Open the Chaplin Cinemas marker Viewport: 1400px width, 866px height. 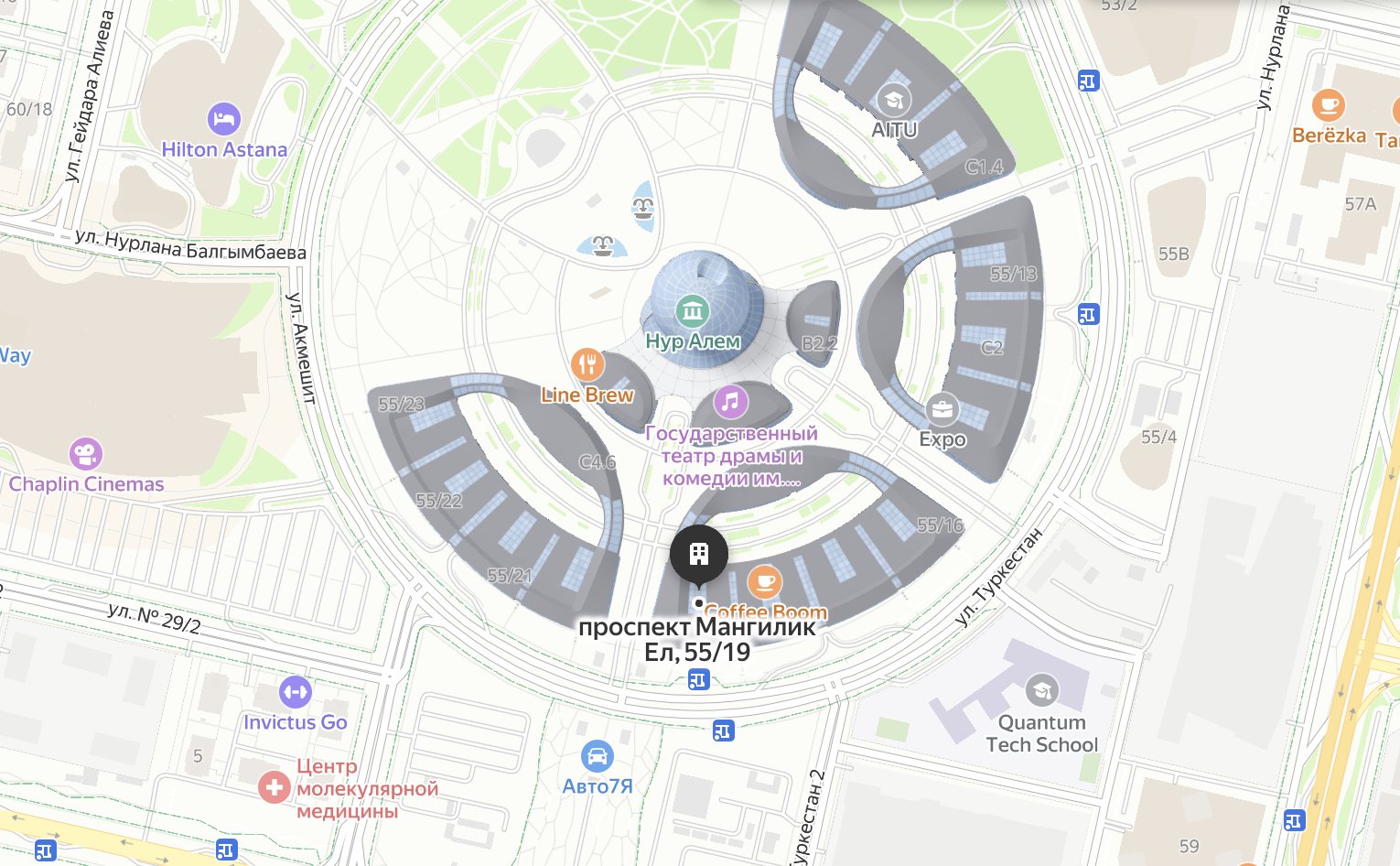tap(86, 453)
